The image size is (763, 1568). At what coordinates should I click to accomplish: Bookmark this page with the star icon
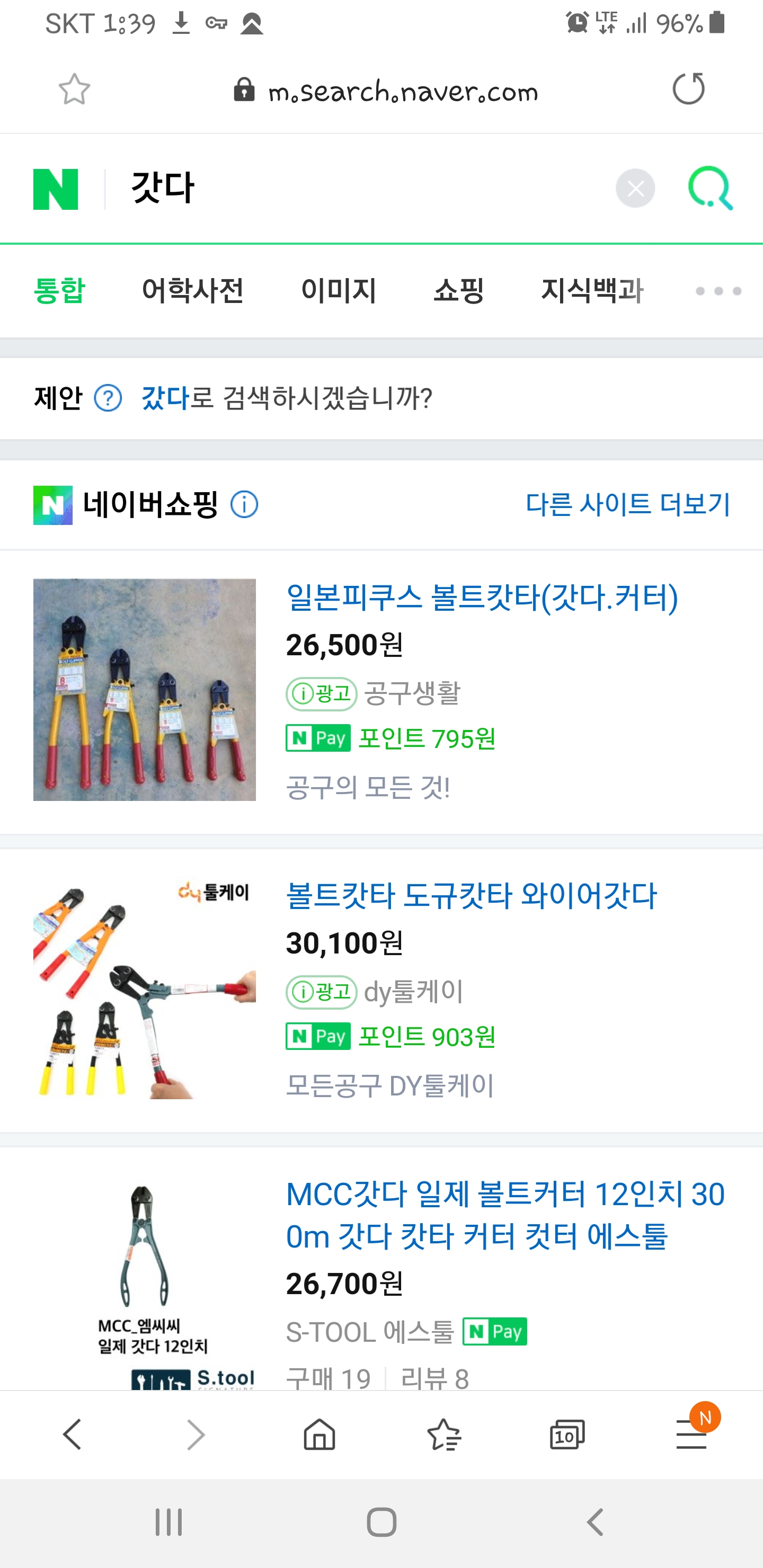[x=74, y=90]
